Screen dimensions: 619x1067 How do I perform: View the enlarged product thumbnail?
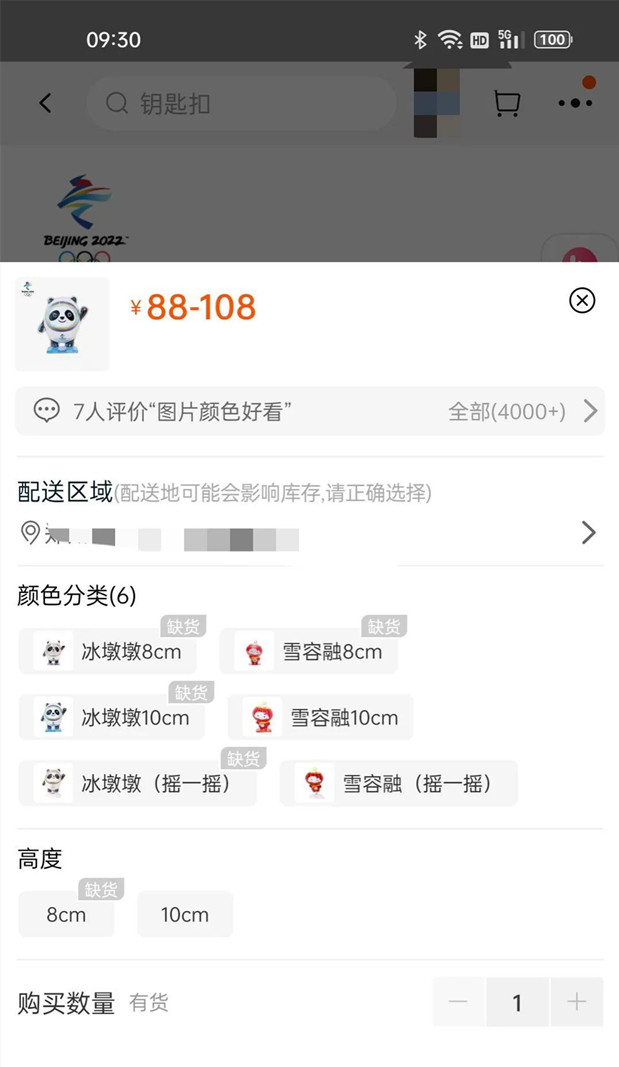pyautogui.click(x=62, y=324)
